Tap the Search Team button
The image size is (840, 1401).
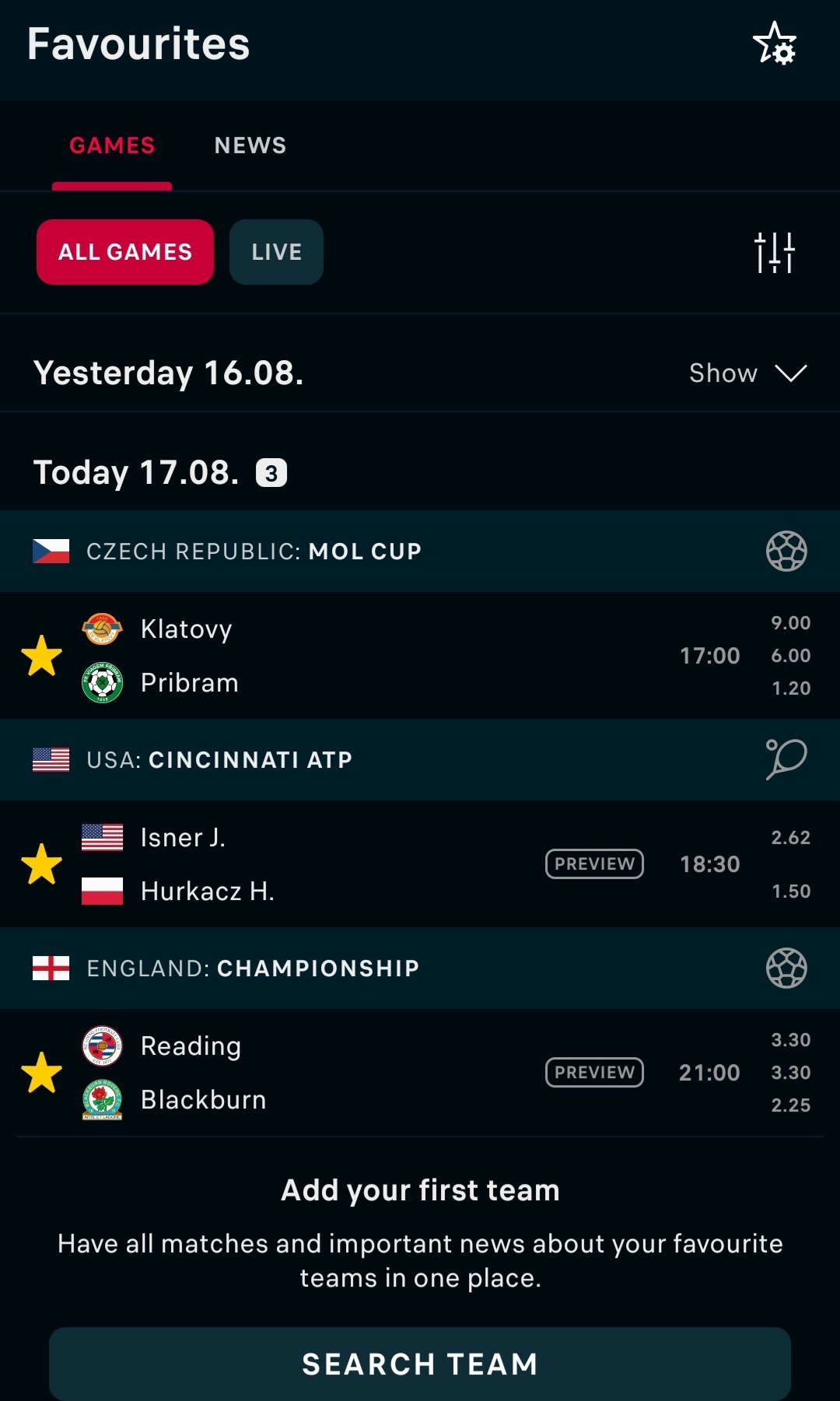pos(420,1364)
